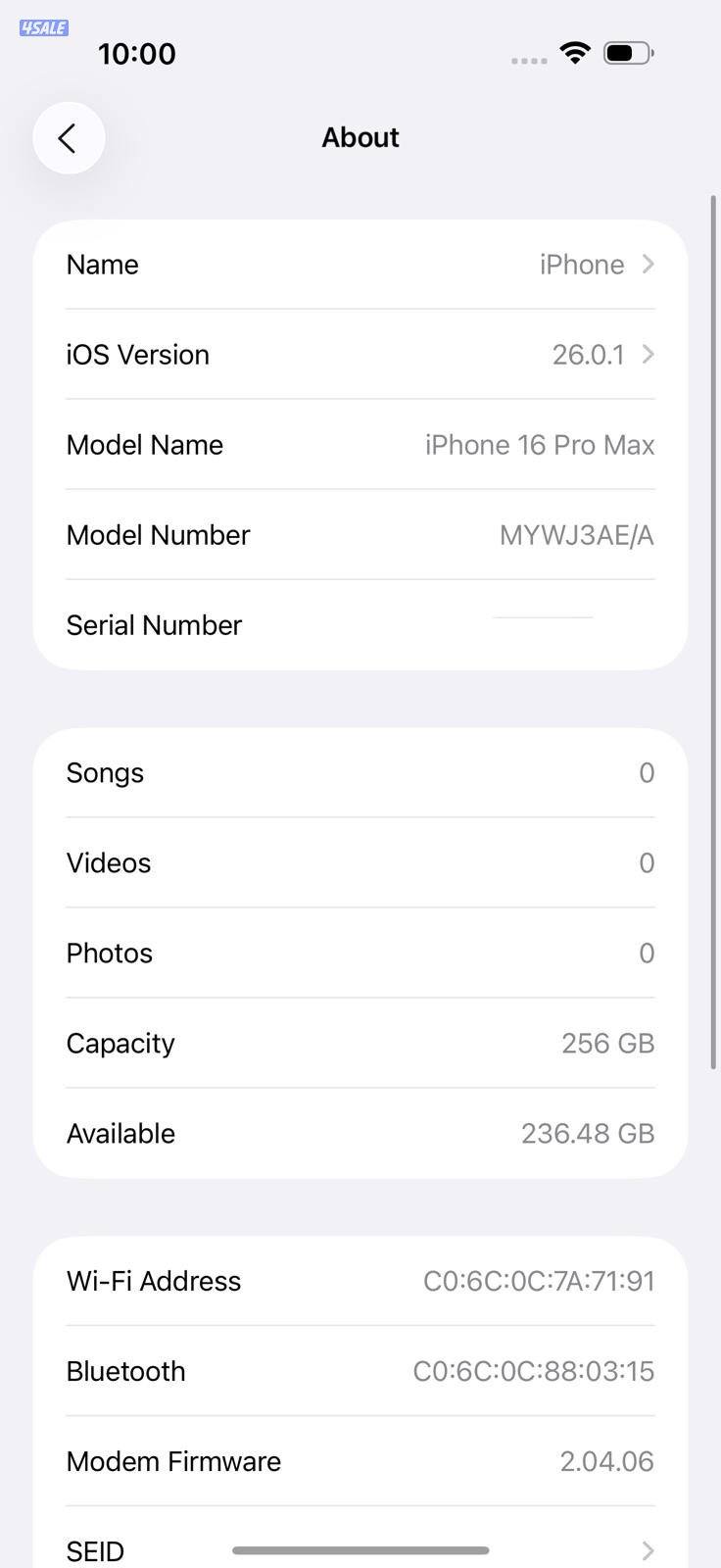Tap the Wi-Fi icon in the status bar
Image resolution: width=721 pixels, height=1568 pixels.
pos(575,53)
